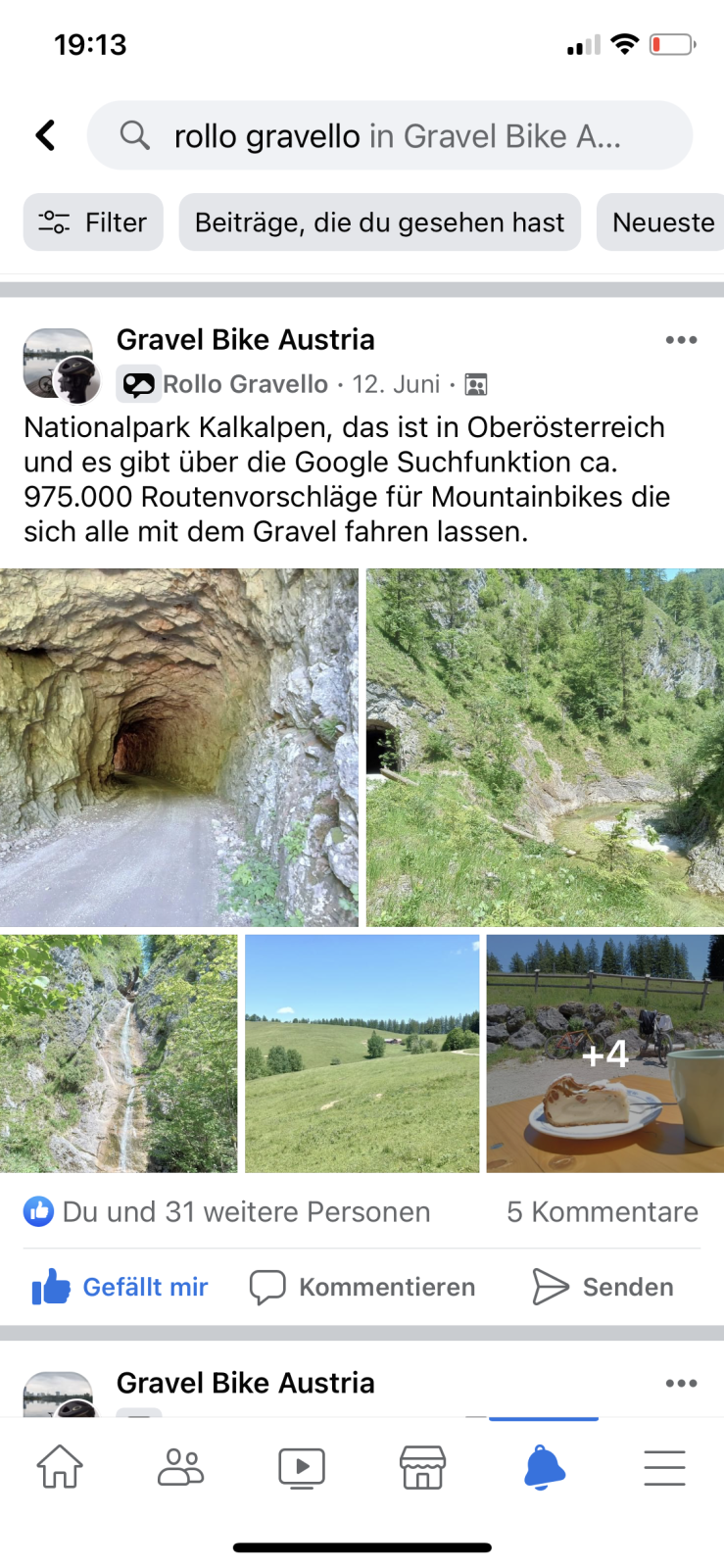Open the hamburger menu tab
The height and width of the screenshot is (1568, 724).
pos(664,1467)
